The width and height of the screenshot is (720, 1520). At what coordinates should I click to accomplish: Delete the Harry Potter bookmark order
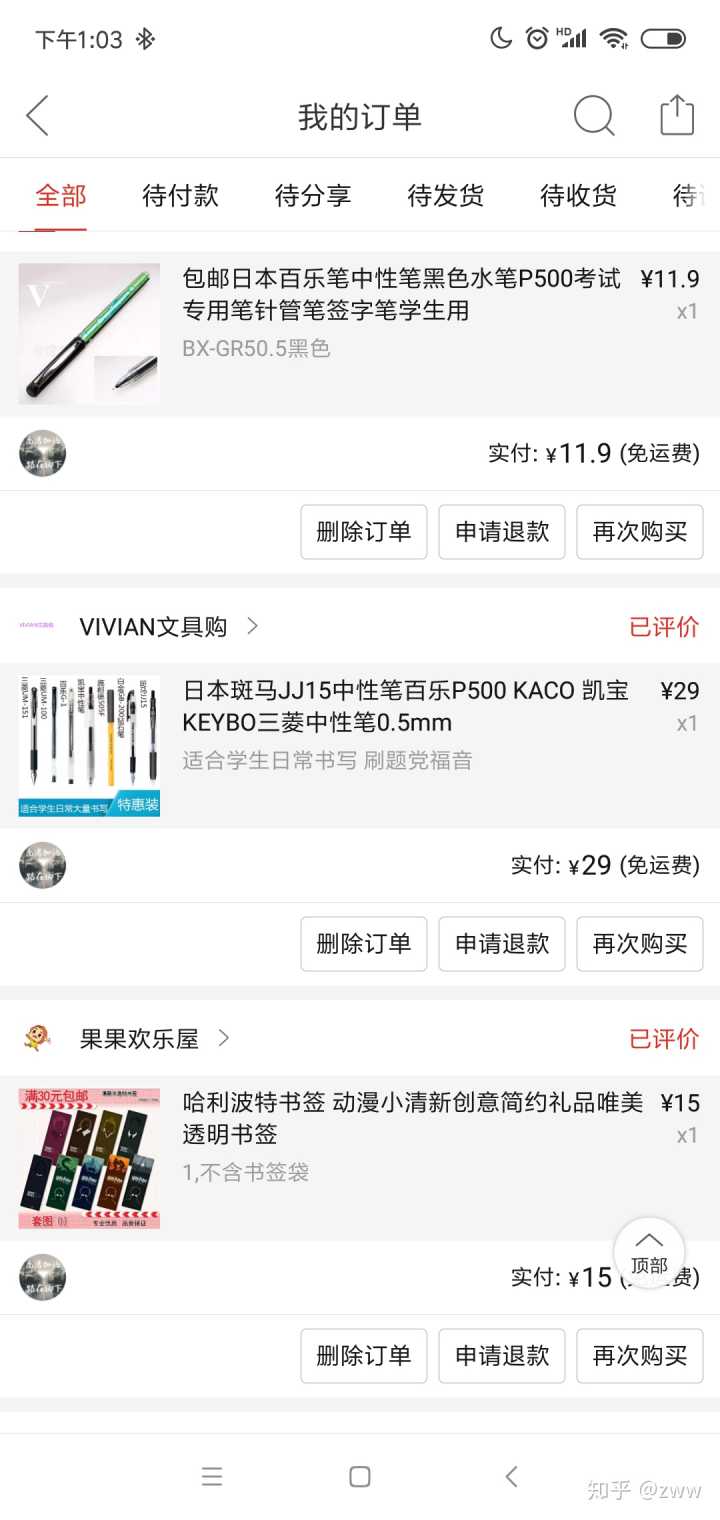click(x=363, y=1356)
